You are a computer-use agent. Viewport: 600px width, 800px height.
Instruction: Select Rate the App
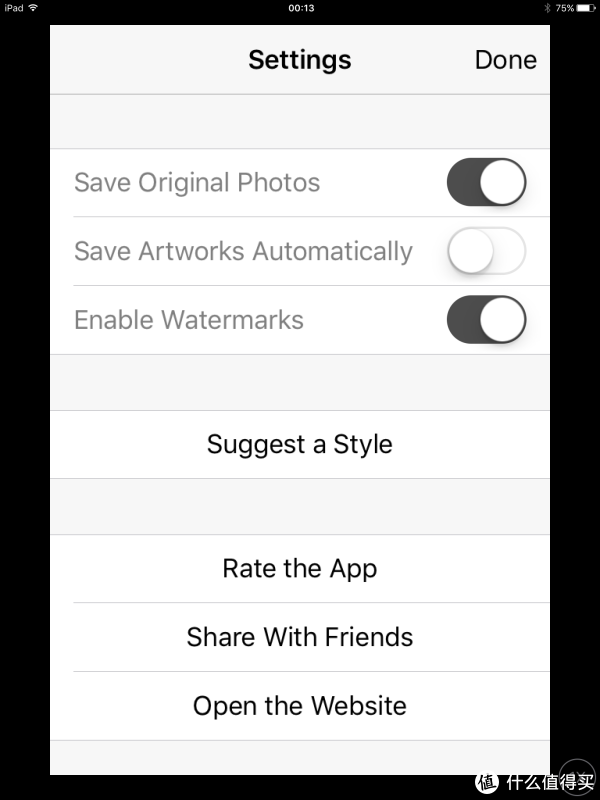click(300, 569)
